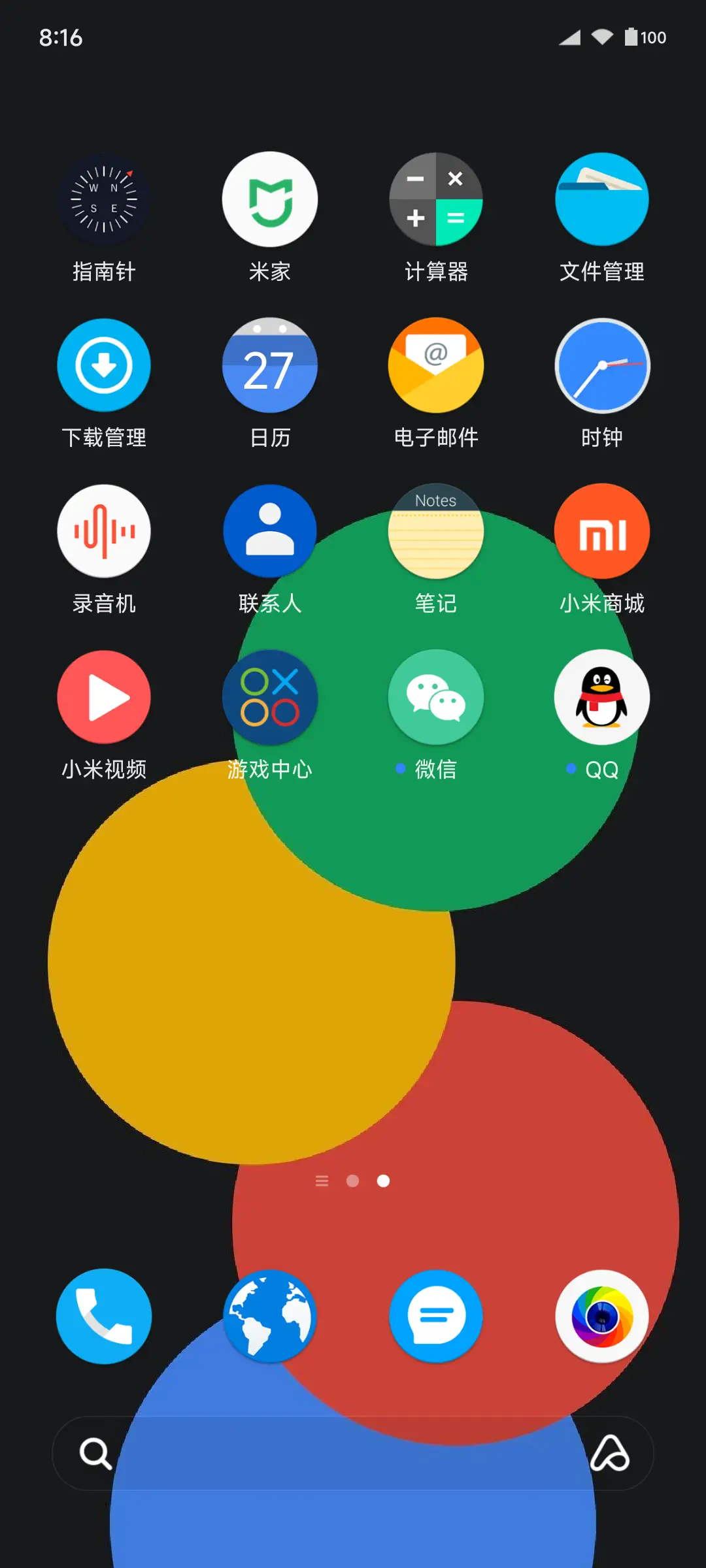
Task: Open the 计算器 calculator
Action: (436, 199)
